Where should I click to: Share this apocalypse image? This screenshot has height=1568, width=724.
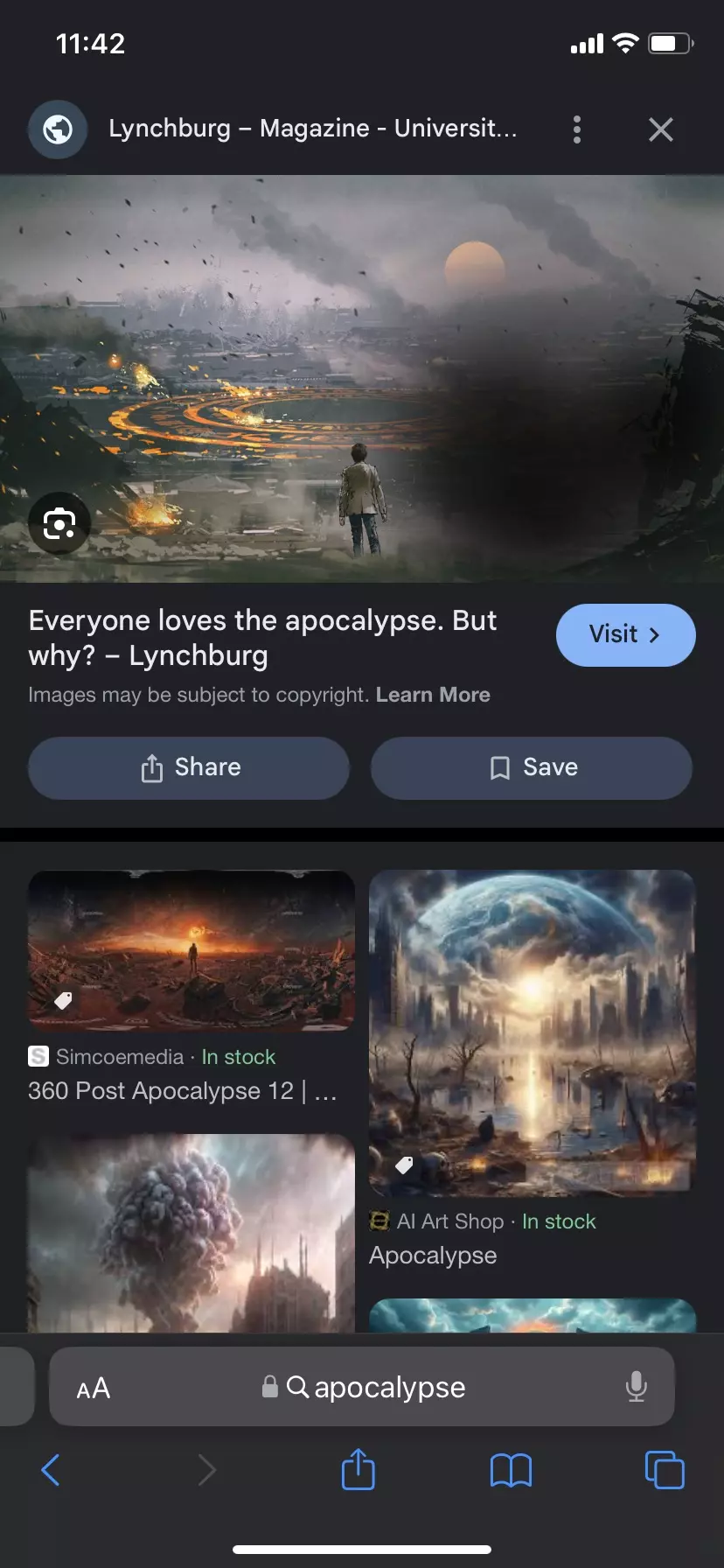(x=189, y=767)
